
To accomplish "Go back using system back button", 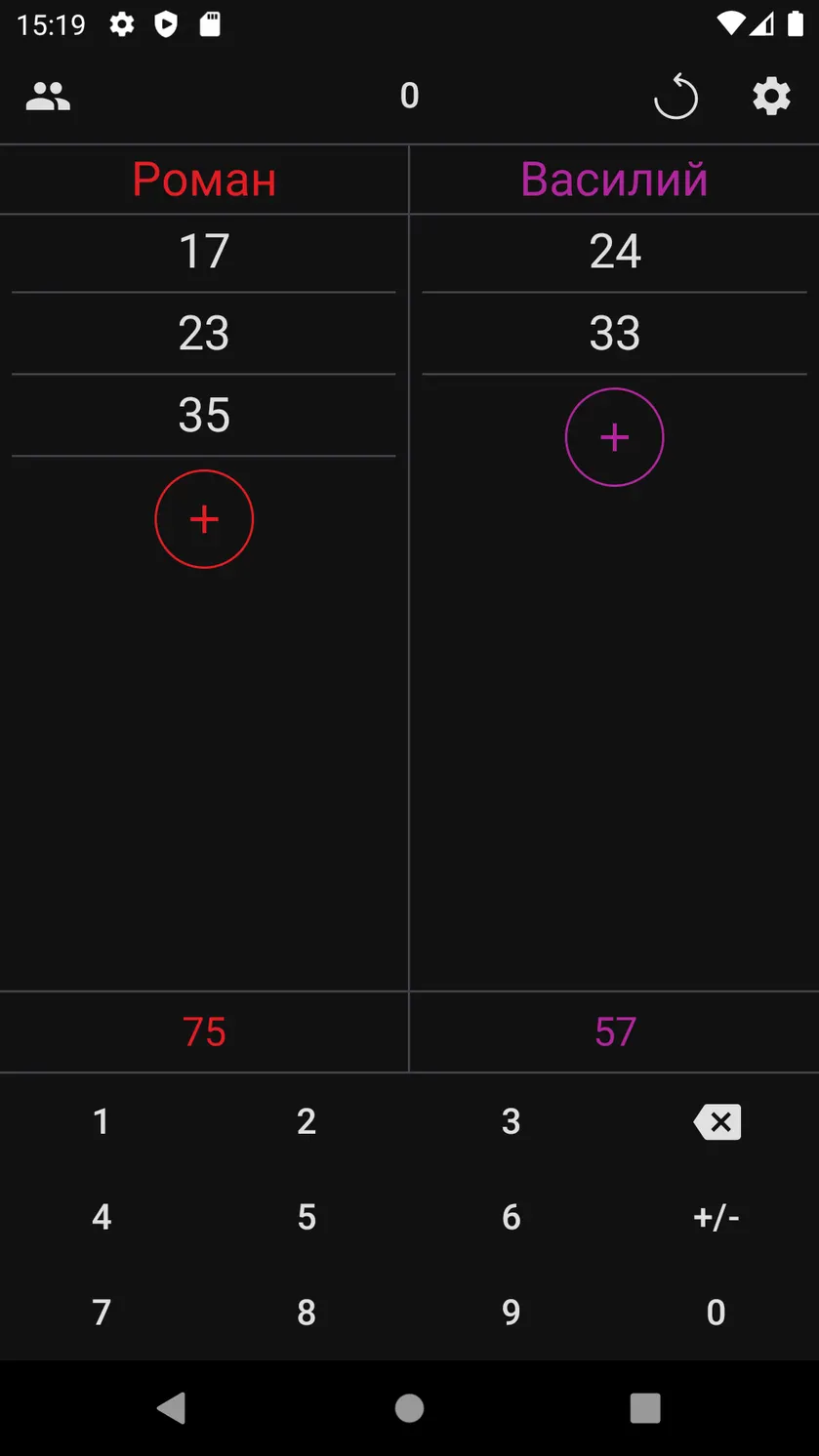I will [172, 1408].
